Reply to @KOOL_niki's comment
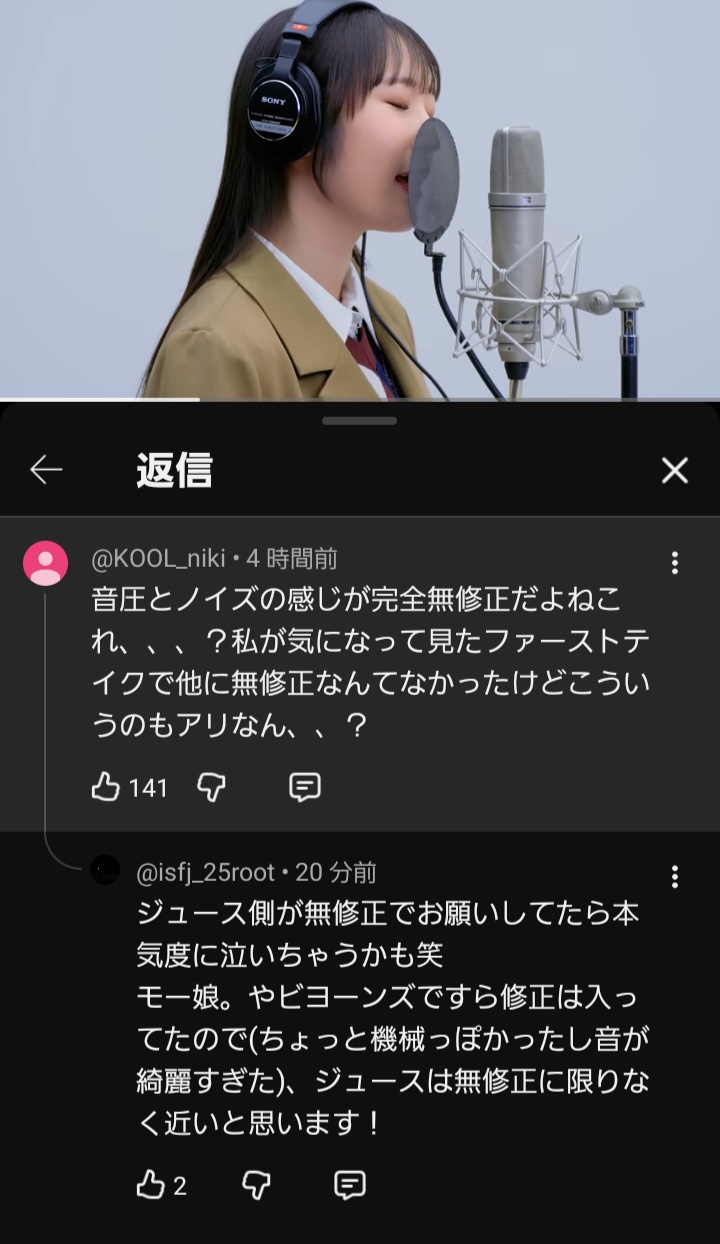The width and height of the screenshot is (720, 1244). (304, 788)
